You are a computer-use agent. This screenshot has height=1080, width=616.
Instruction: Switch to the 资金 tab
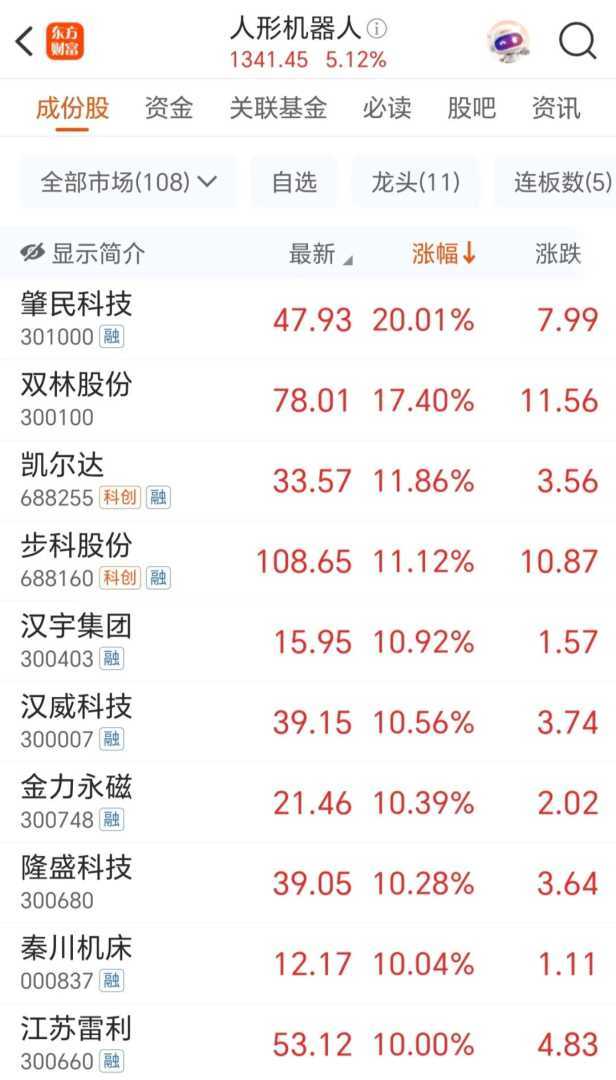pos(168,108)
